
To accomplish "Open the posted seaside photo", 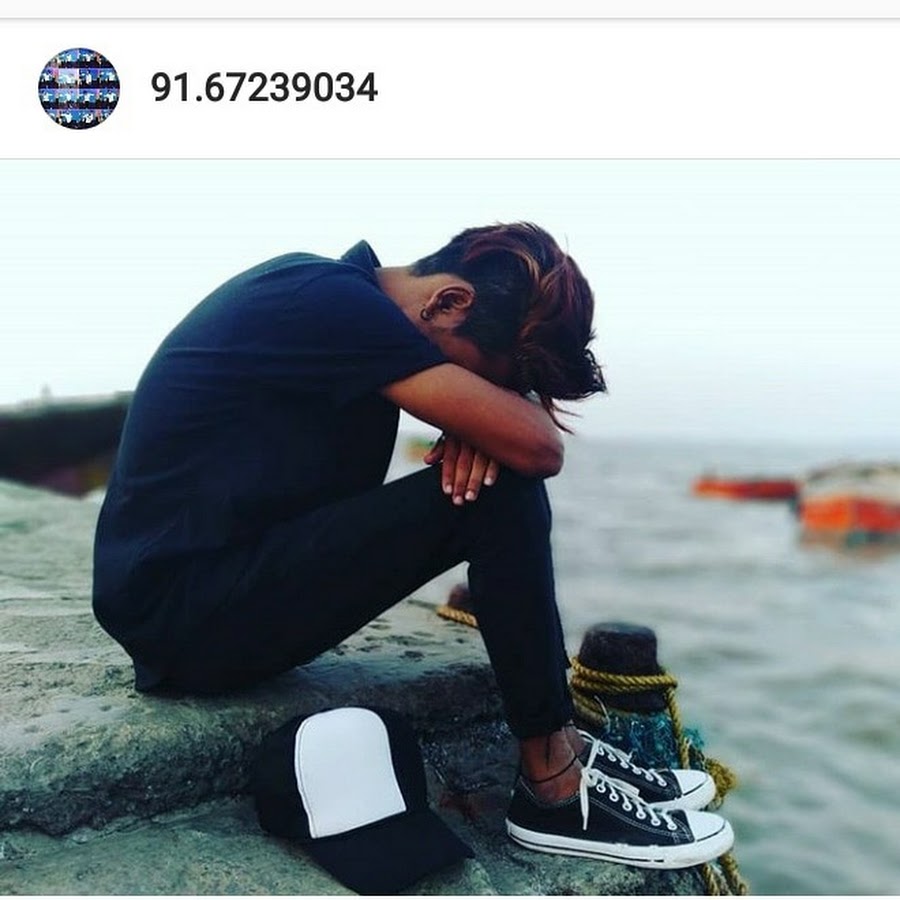I will click(450, 528).
